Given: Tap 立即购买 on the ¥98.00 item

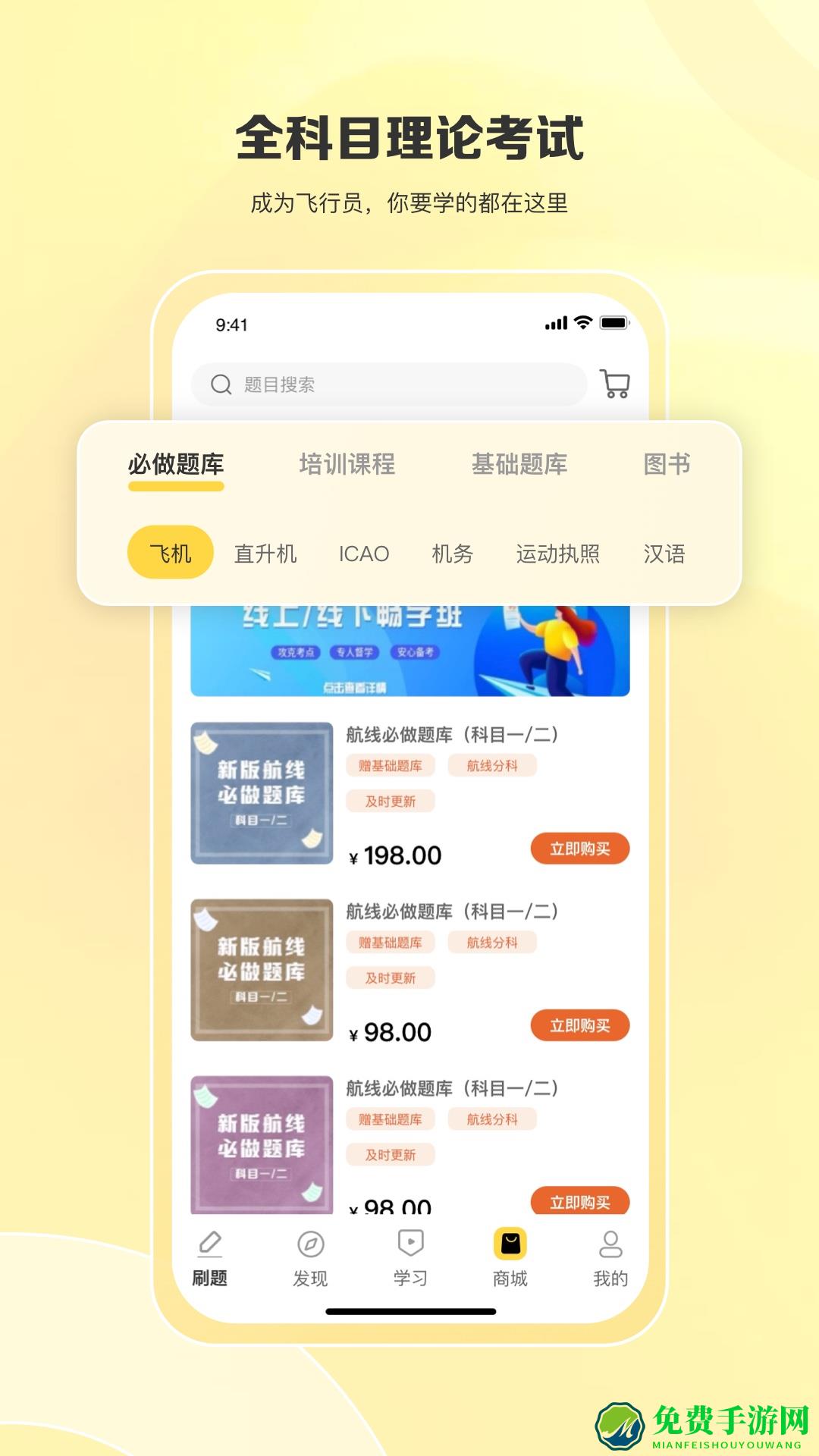Looking at the screenshot, I should (x=580, y=1025).
